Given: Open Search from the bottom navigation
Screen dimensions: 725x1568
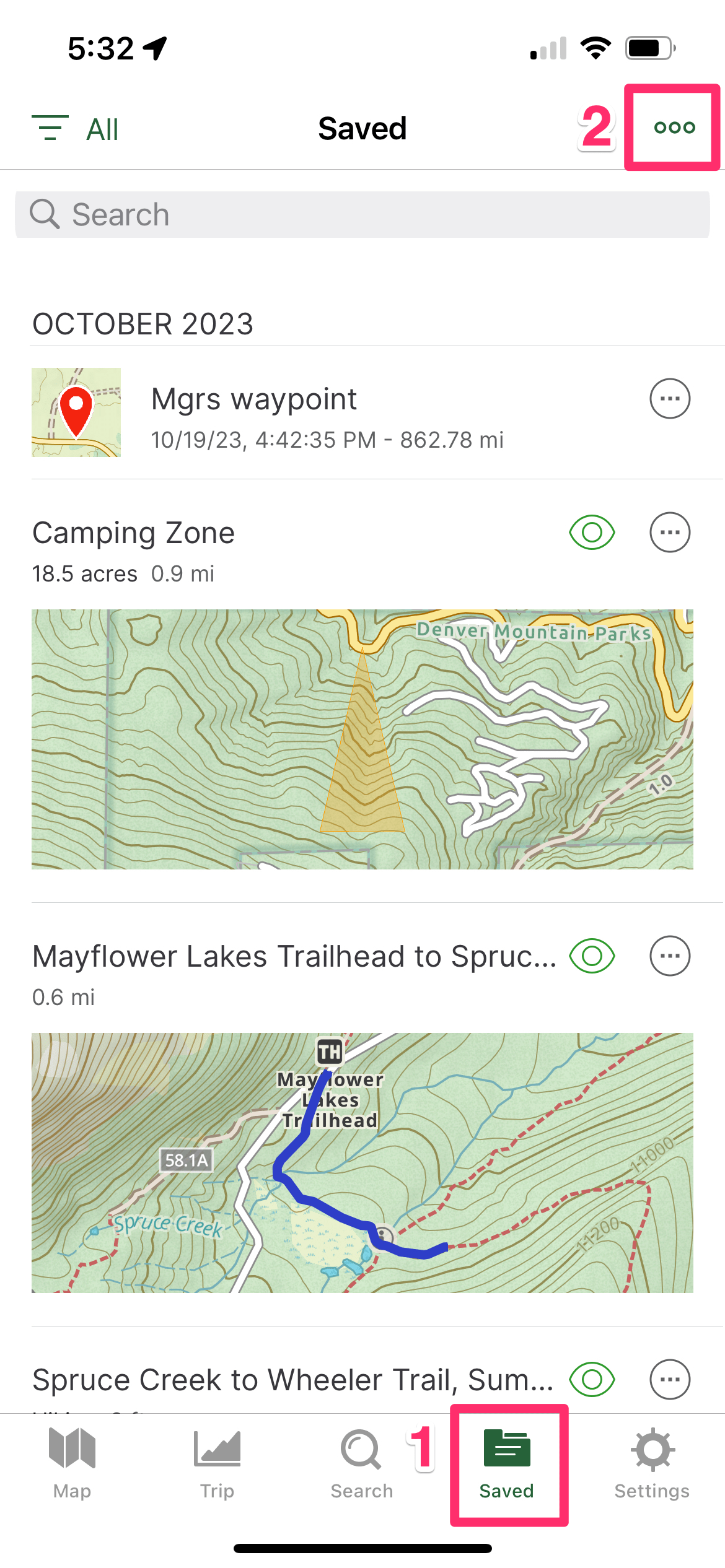Looking at the screenshot, I should (x=361, y=1453).
